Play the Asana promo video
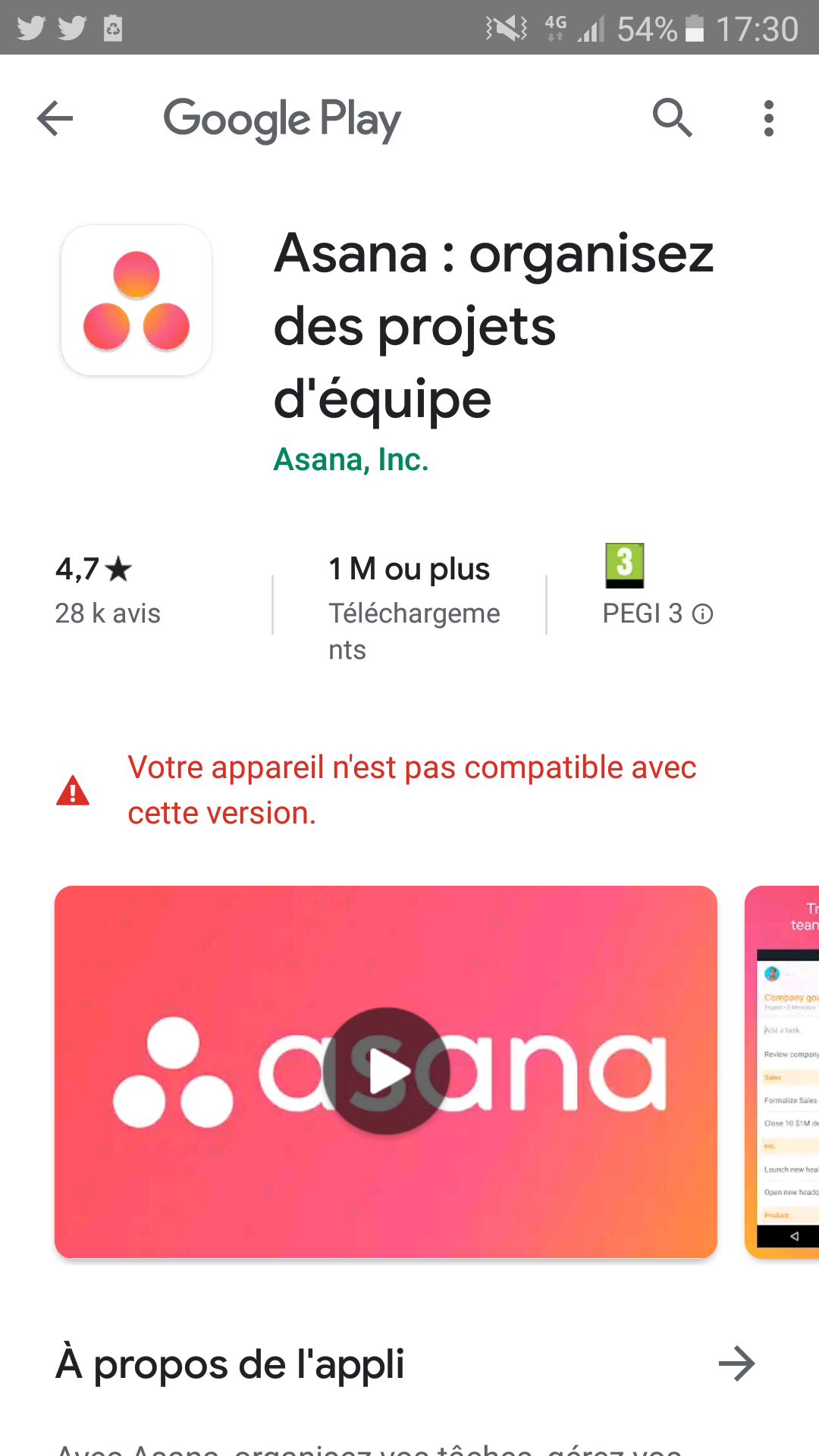 (x=386, y=1071)
